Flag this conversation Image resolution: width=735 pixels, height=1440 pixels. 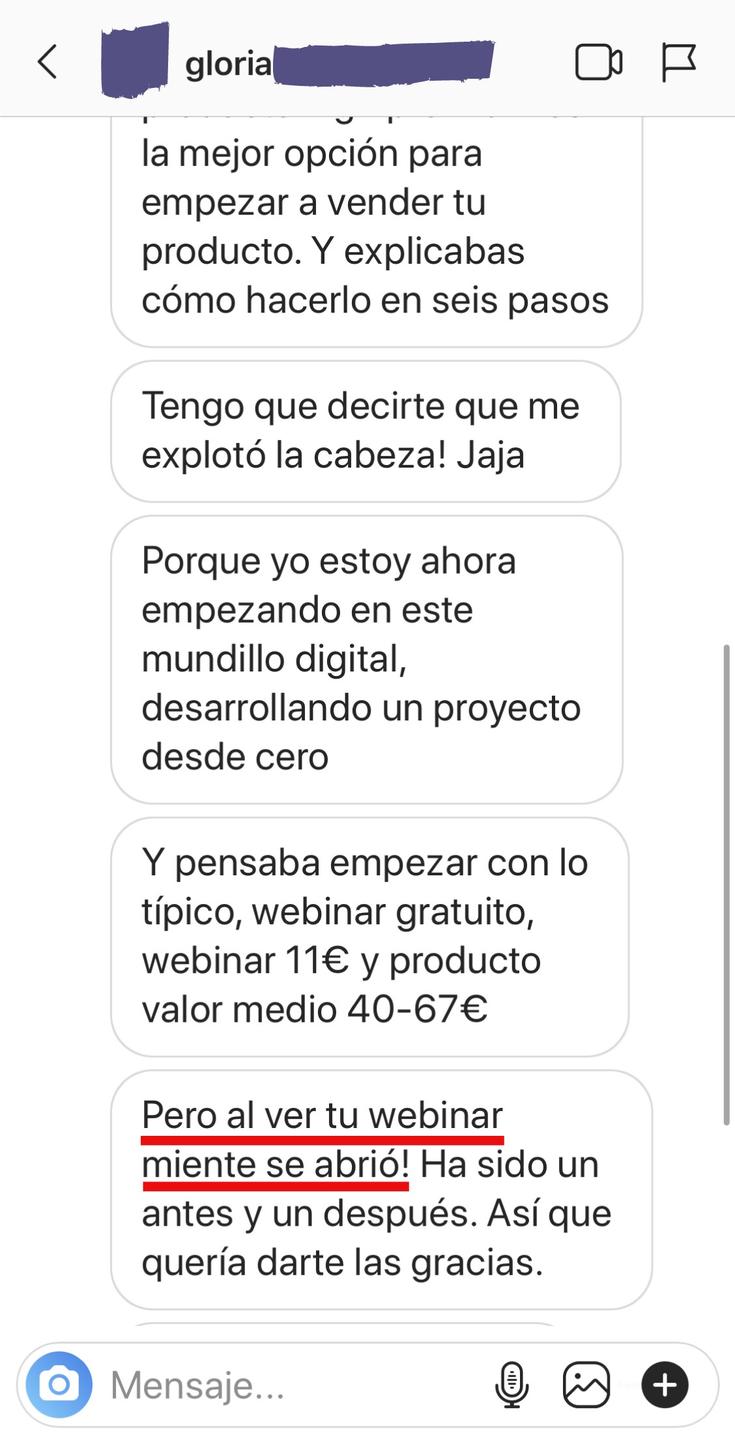click(x=679, y=63)
